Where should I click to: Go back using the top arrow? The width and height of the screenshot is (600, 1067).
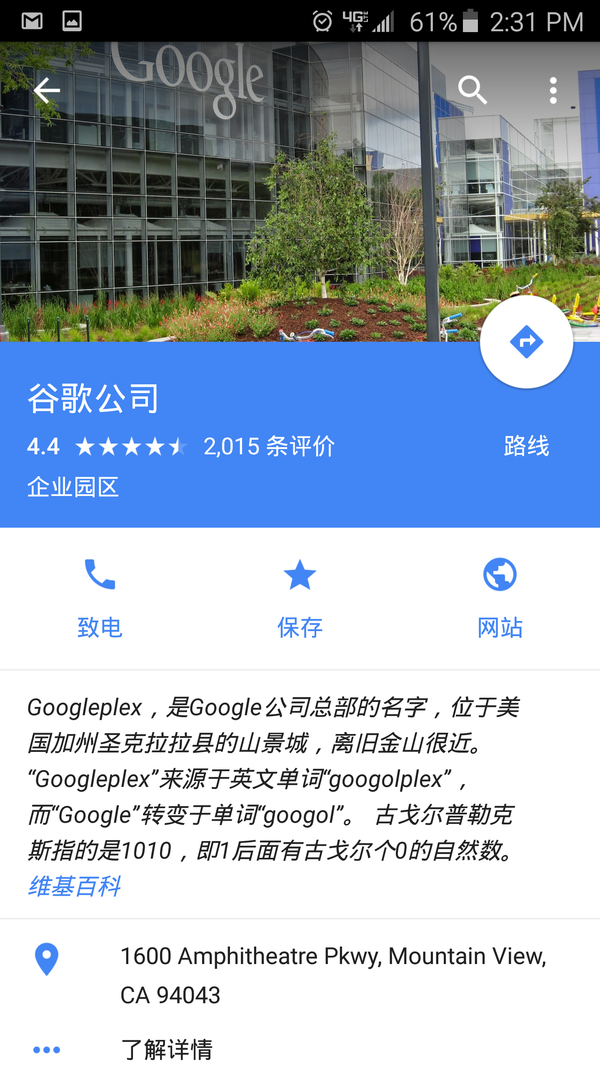pos(47,91)
